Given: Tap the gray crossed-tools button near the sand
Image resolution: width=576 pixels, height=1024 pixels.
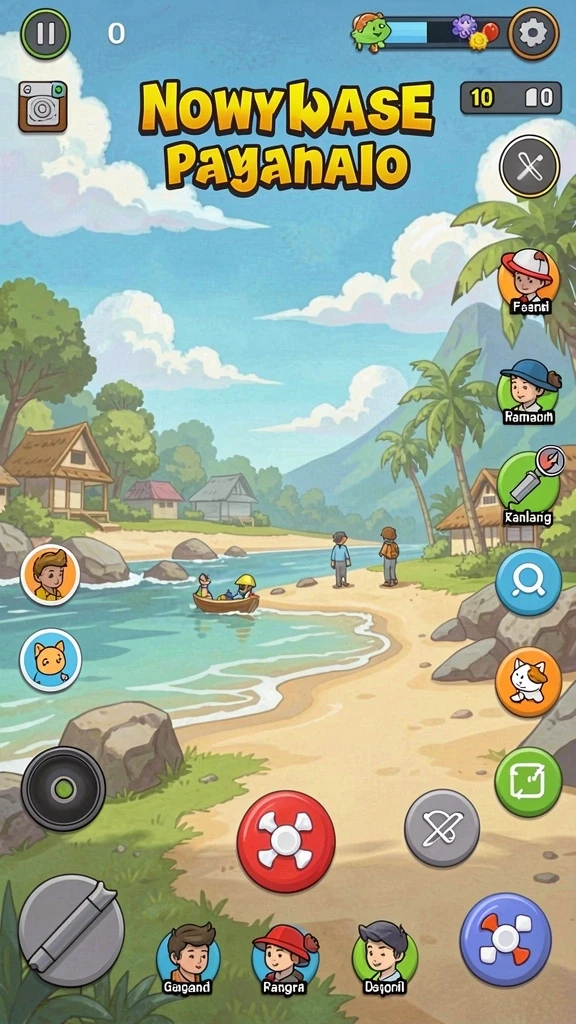Looking at the screenshot, I should tap(442, 828).
